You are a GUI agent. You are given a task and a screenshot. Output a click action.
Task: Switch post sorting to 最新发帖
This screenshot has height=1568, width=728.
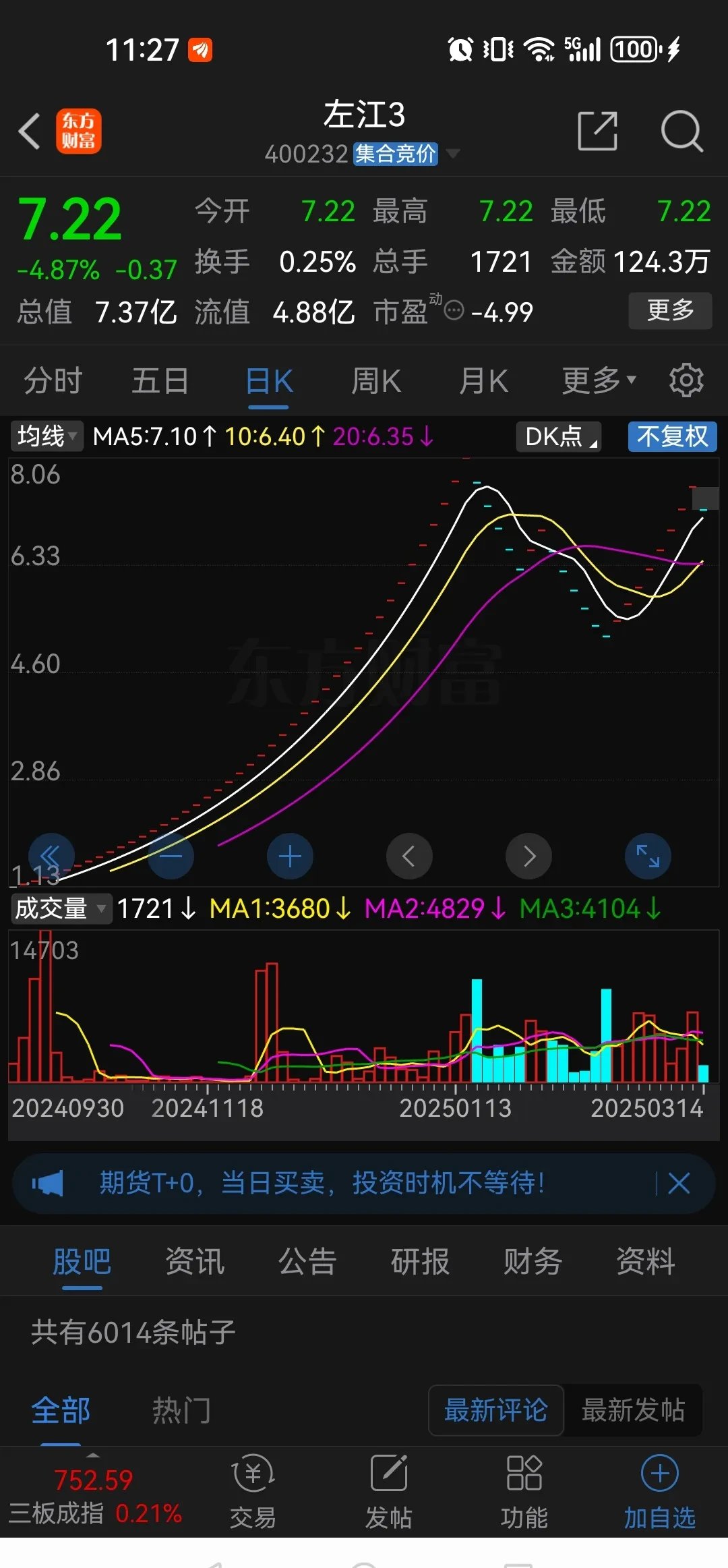tap(632, 1411)
